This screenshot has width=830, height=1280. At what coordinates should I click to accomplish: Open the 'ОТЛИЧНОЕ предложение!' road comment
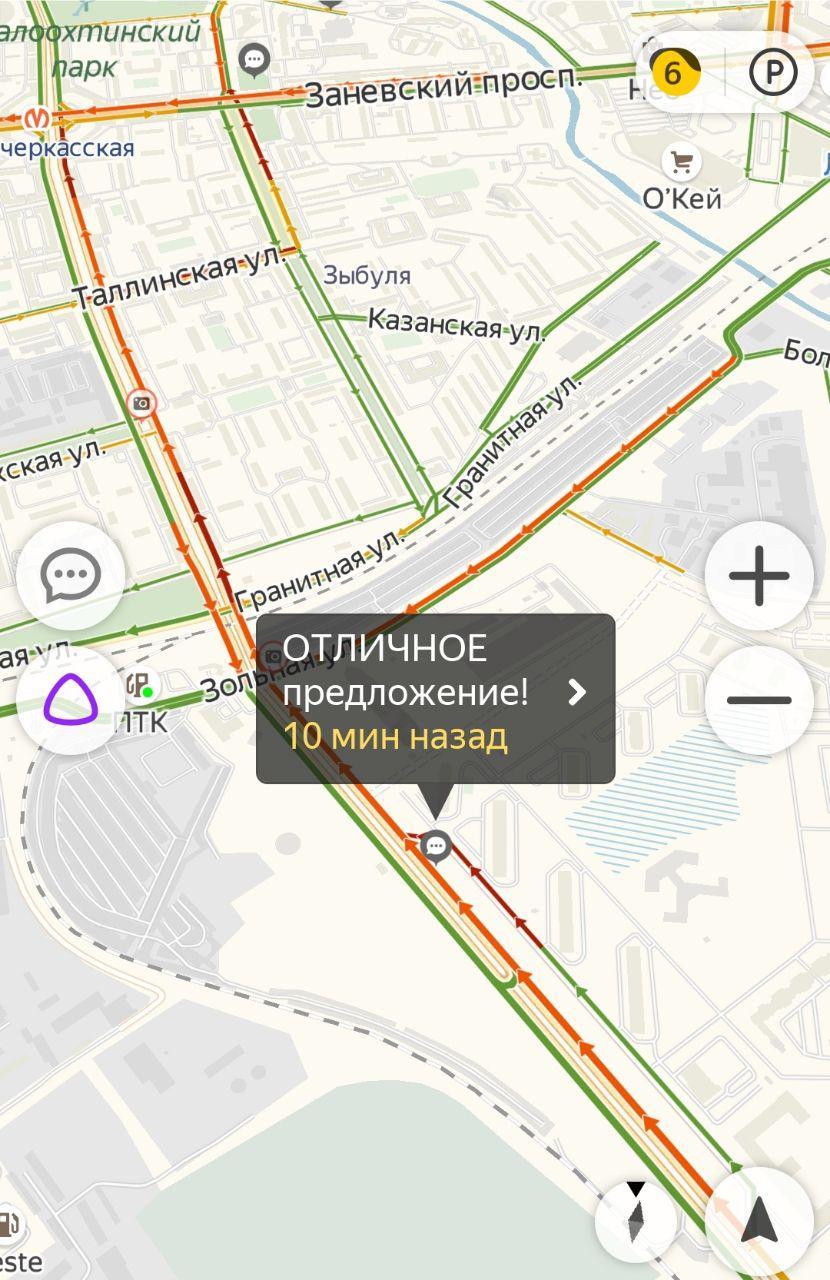(435, 698)
